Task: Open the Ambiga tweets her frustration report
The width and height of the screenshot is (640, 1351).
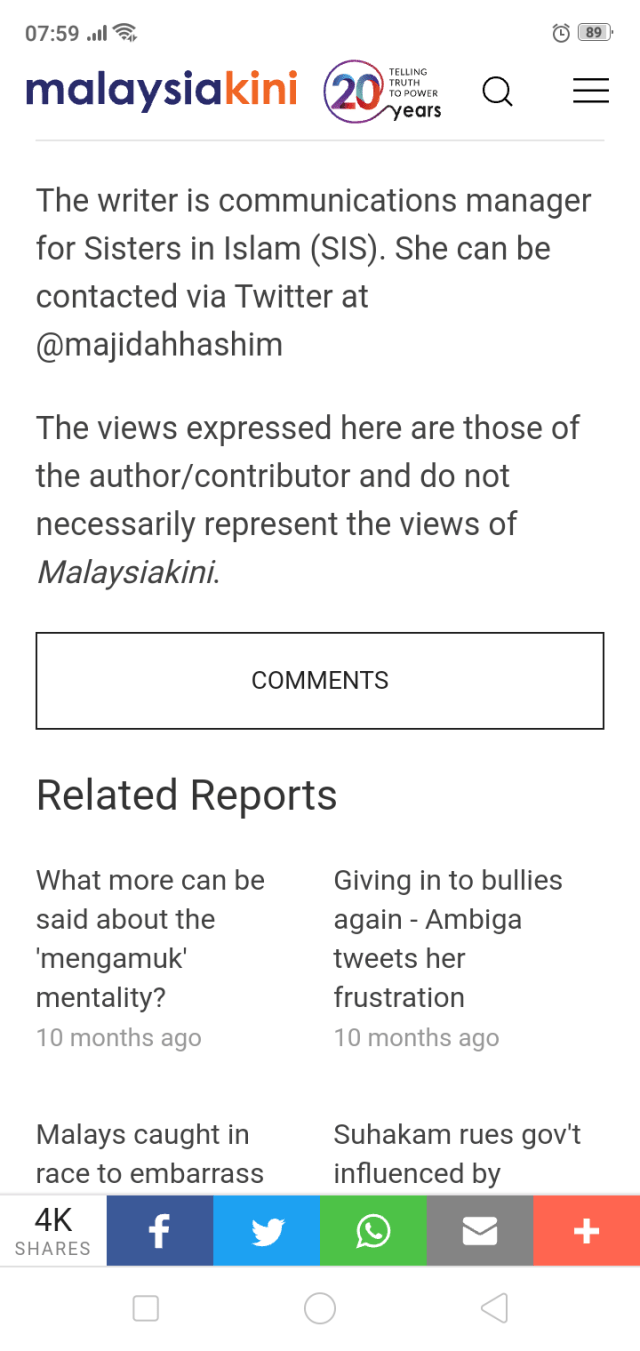Action: tap(448, 938)
